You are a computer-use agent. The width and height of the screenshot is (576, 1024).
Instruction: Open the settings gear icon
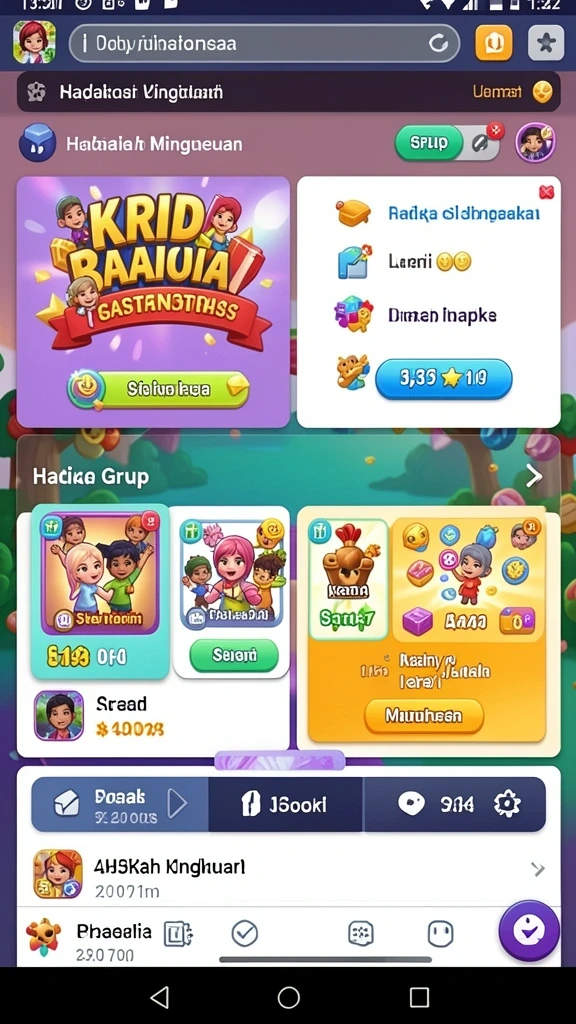tap(507, 804)
